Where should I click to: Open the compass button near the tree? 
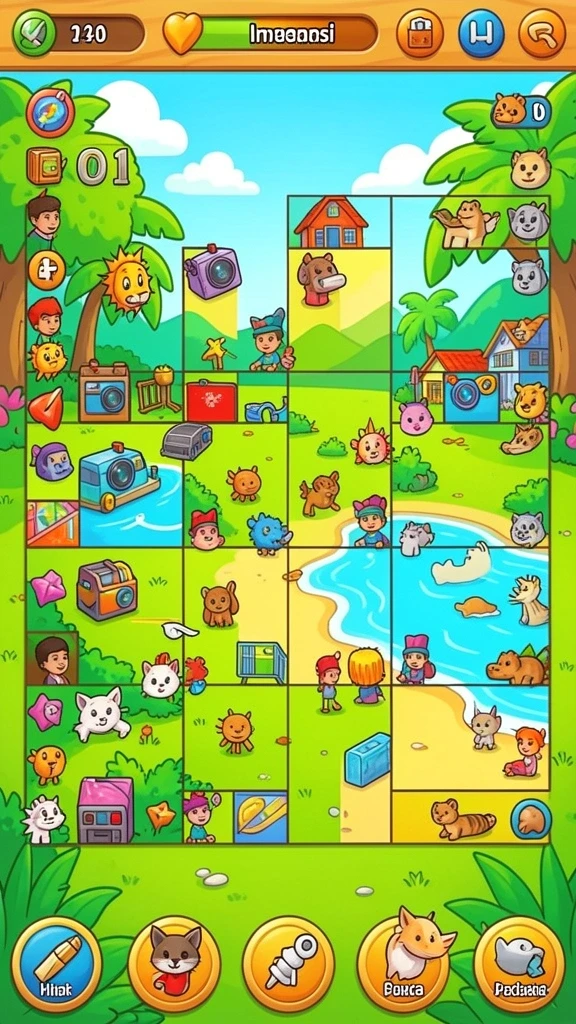click(50, 112)
